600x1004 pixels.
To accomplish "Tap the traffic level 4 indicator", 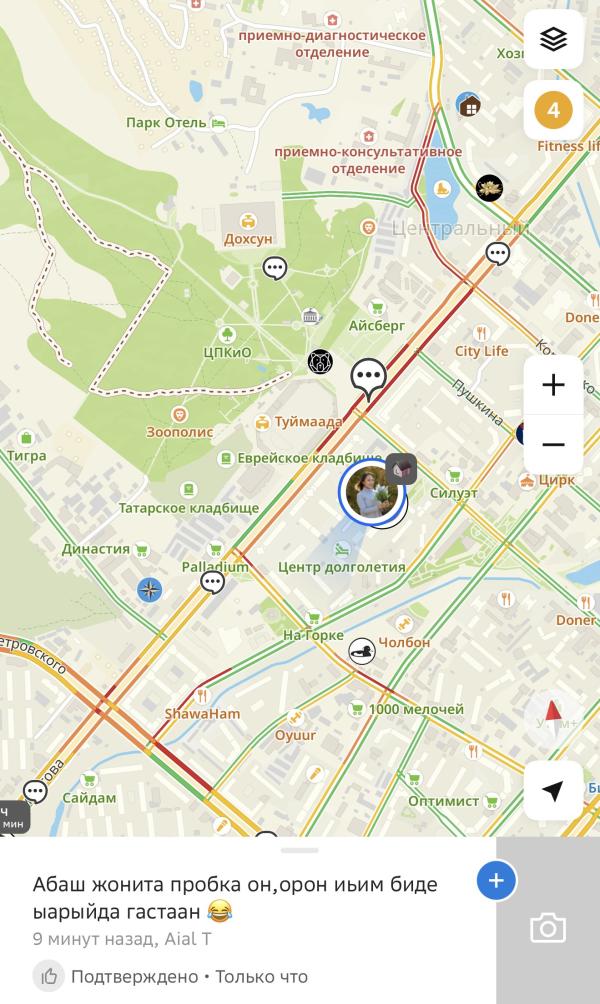I will coord(553,110).
